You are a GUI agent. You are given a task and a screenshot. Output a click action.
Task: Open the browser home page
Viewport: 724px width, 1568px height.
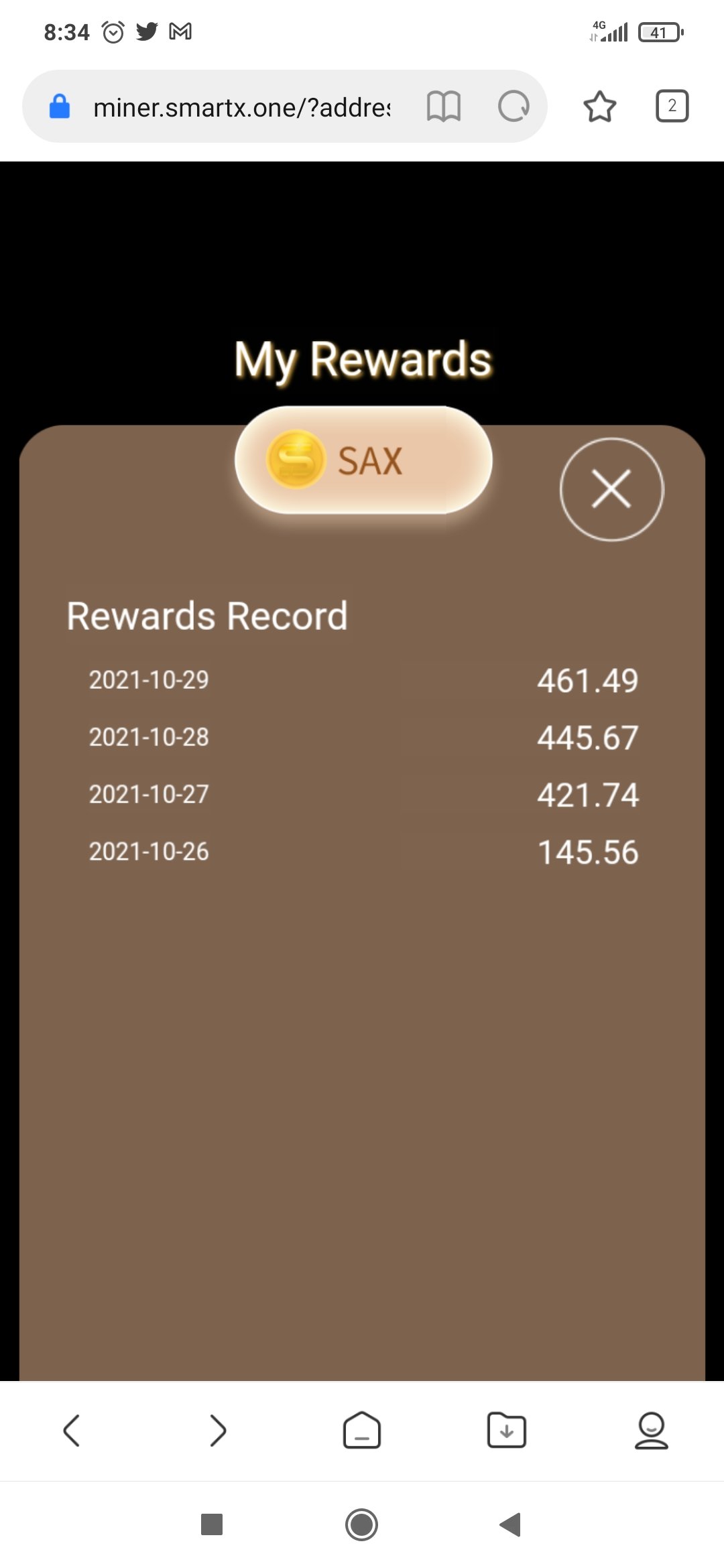(362, 1431)
